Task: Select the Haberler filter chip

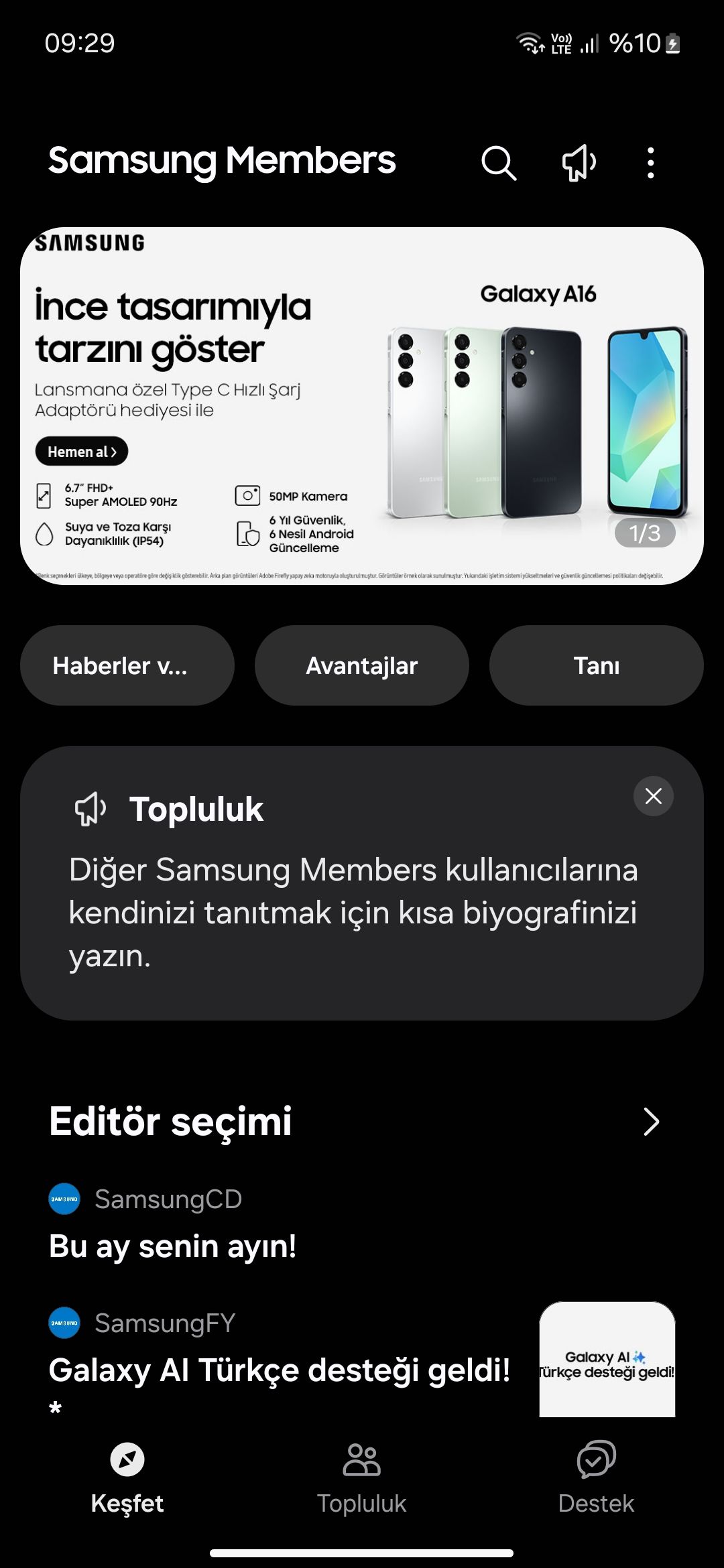Action: pyautogui.click(x=126, y=665)
